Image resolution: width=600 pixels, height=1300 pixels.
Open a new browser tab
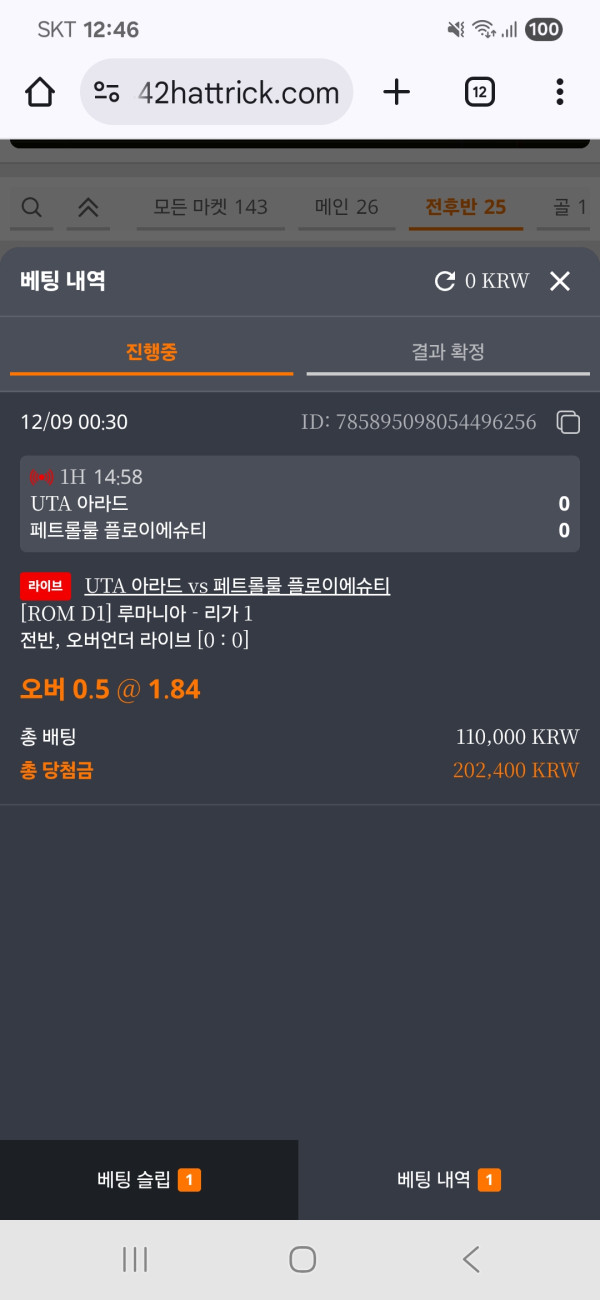397,93
